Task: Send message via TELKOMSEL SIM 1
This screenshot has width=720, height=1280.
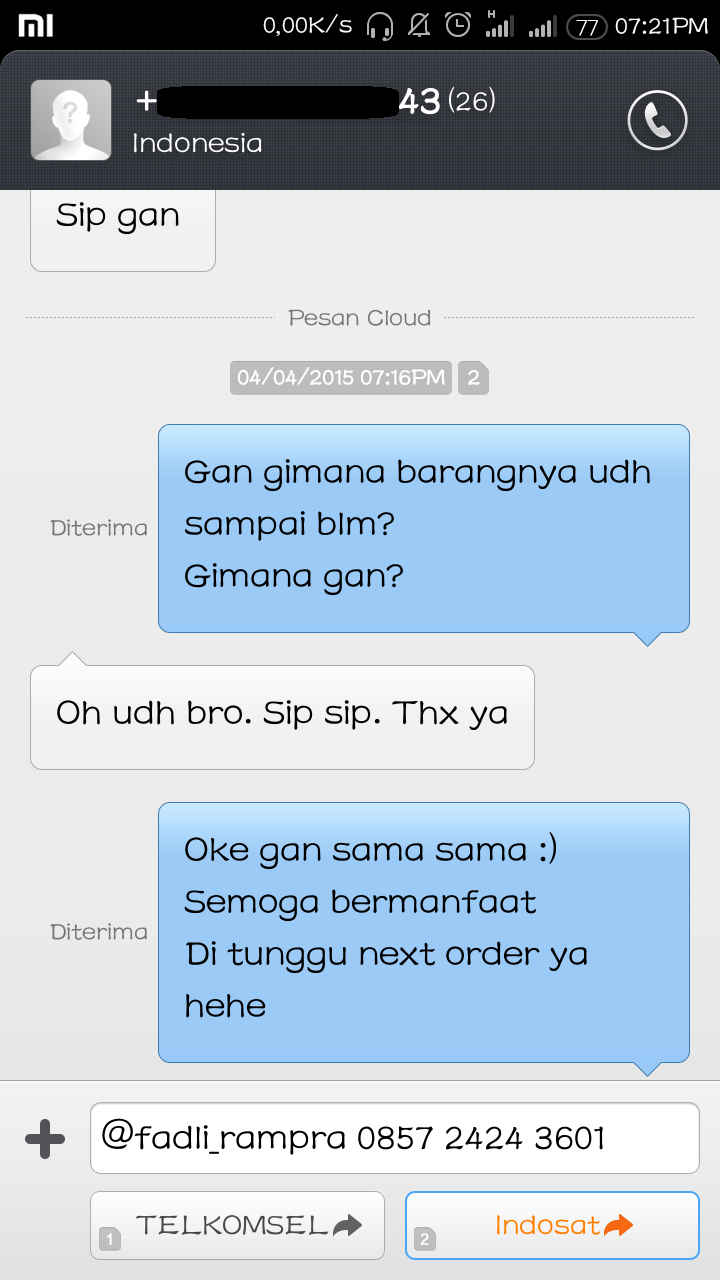Action: pos(237,1225)
